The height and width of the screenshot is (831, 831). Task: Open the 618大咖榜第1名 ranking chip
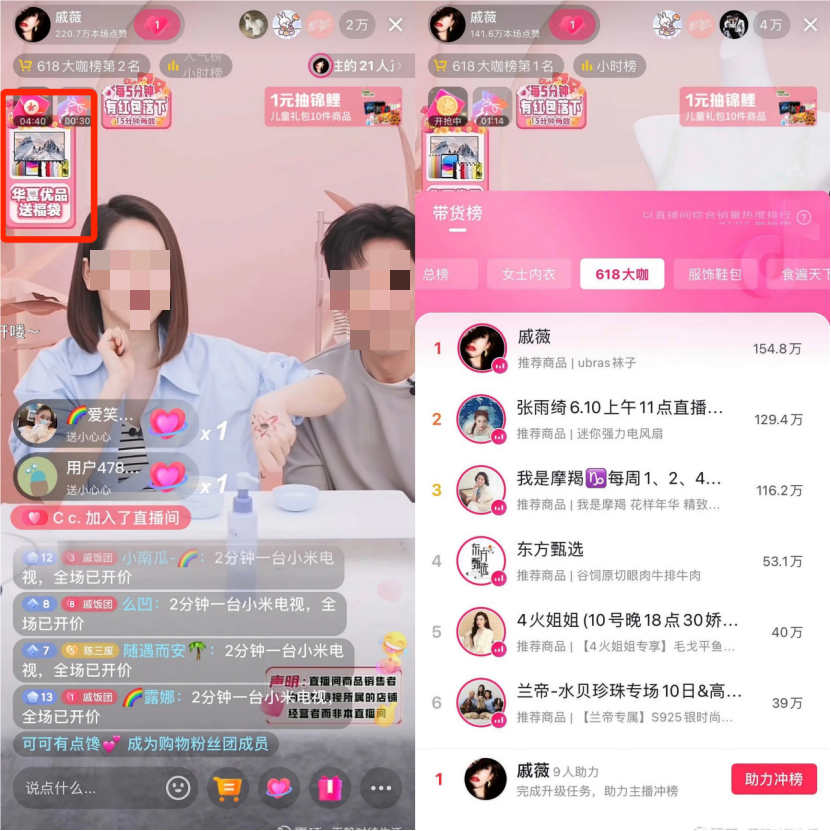click(x=495, y=66)
